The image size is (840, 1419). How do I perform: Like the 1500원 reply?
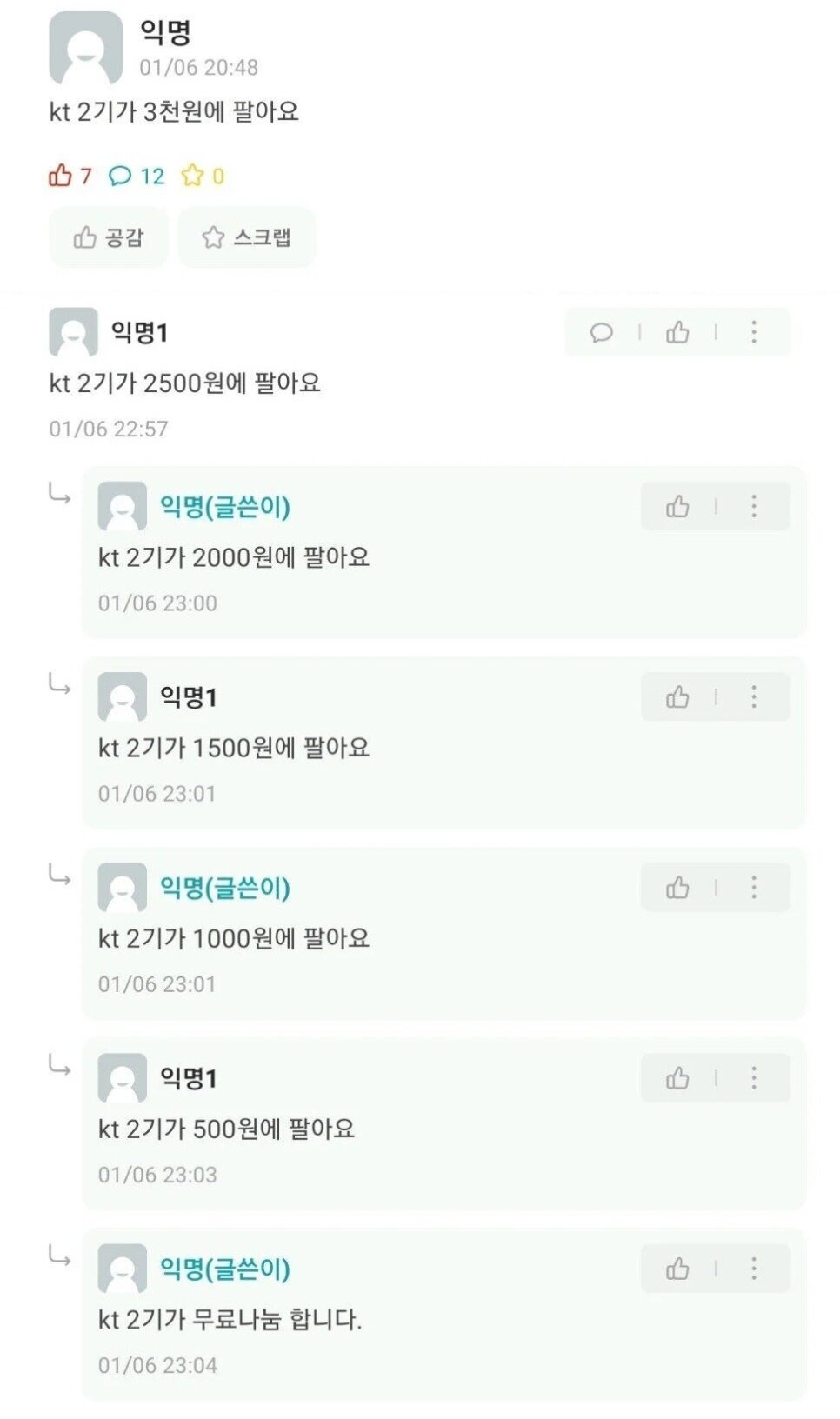point(677,696)
